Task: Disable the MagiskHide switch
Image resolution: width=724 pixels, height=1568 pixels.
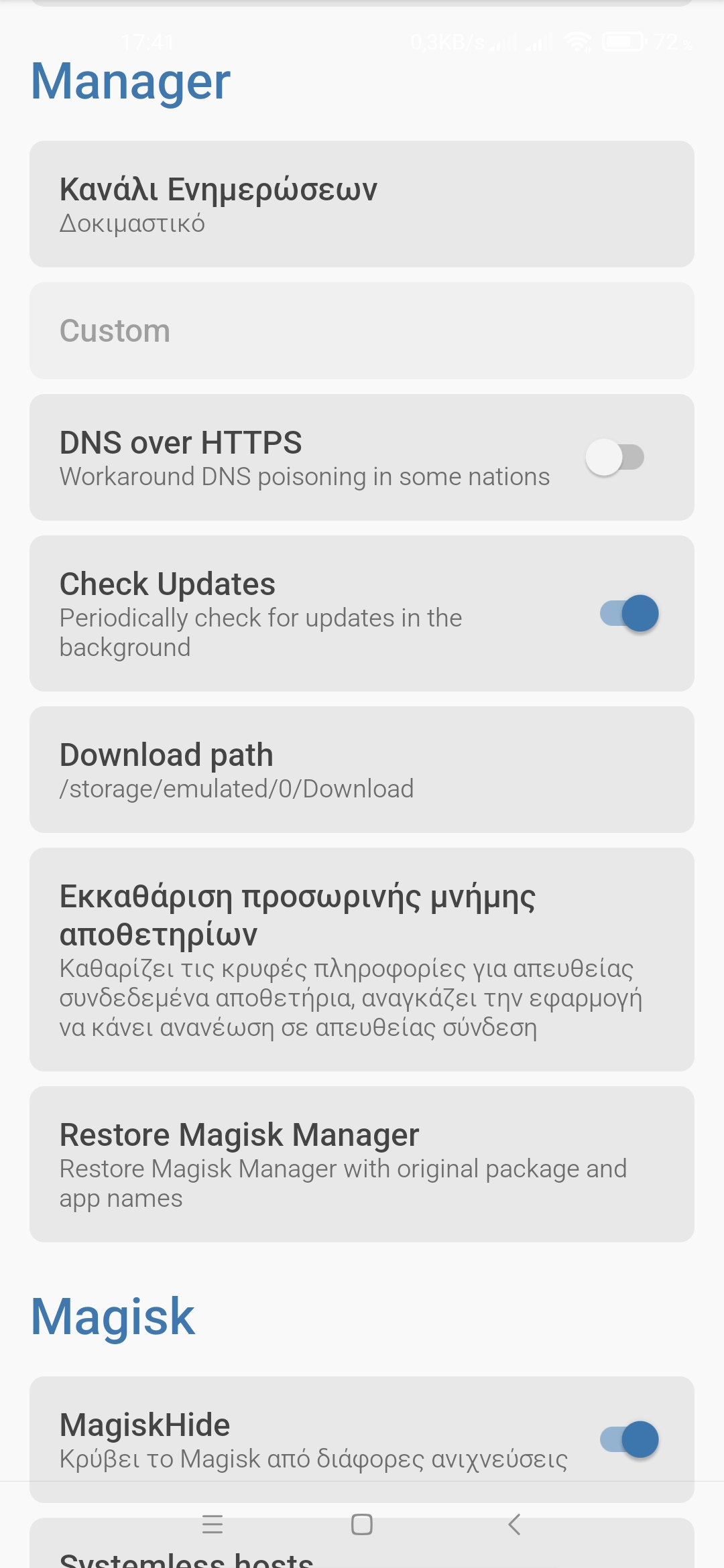Action: click(x=629, y=1439)
